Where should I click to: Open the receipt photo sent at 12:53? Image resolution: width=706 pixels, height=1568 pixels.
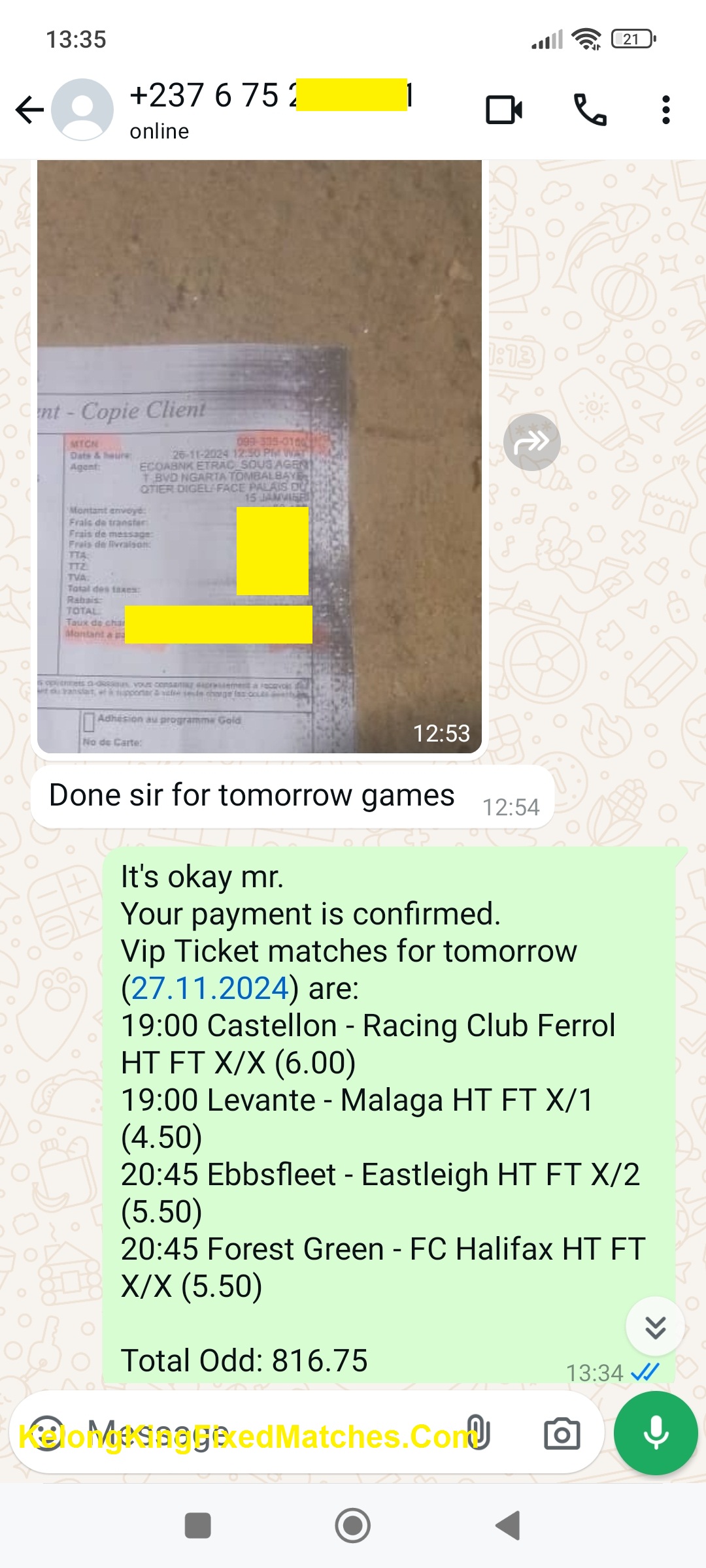point(259,457)
